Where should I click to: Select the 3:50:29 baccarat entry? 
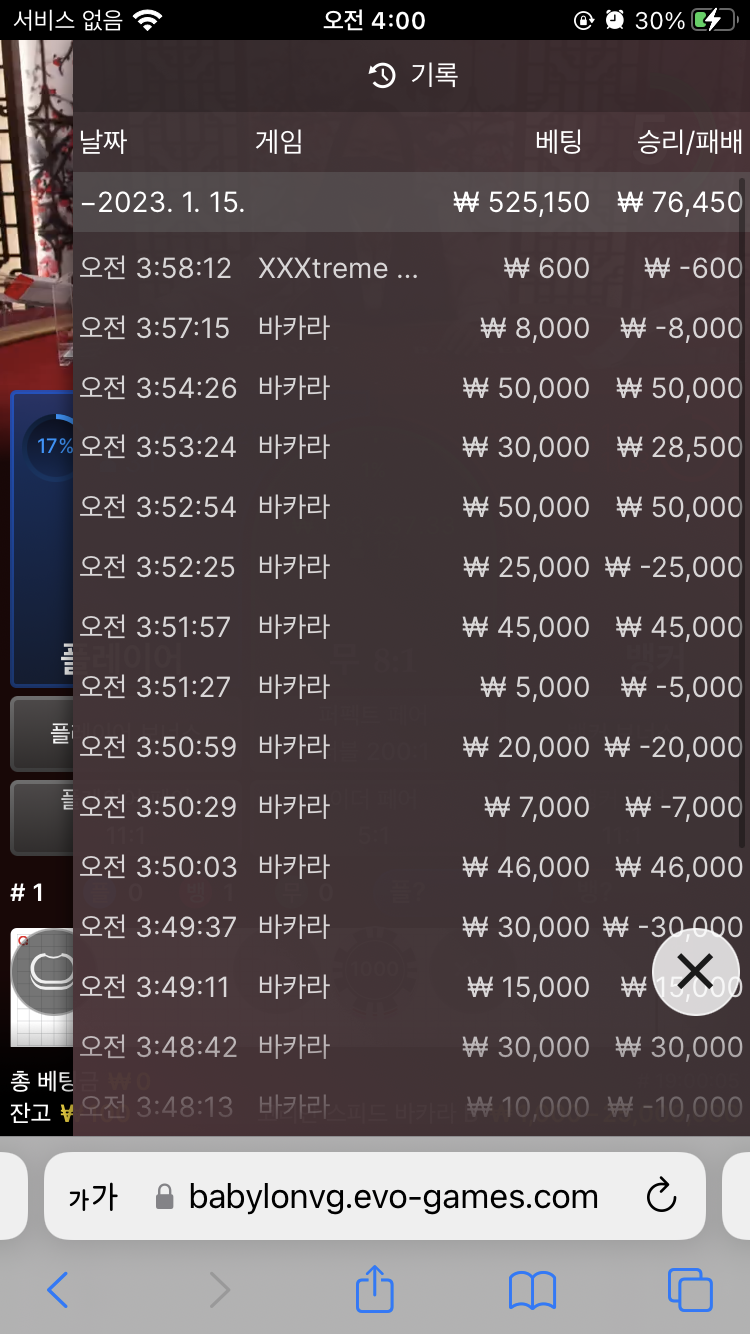(x=410, y=807)
